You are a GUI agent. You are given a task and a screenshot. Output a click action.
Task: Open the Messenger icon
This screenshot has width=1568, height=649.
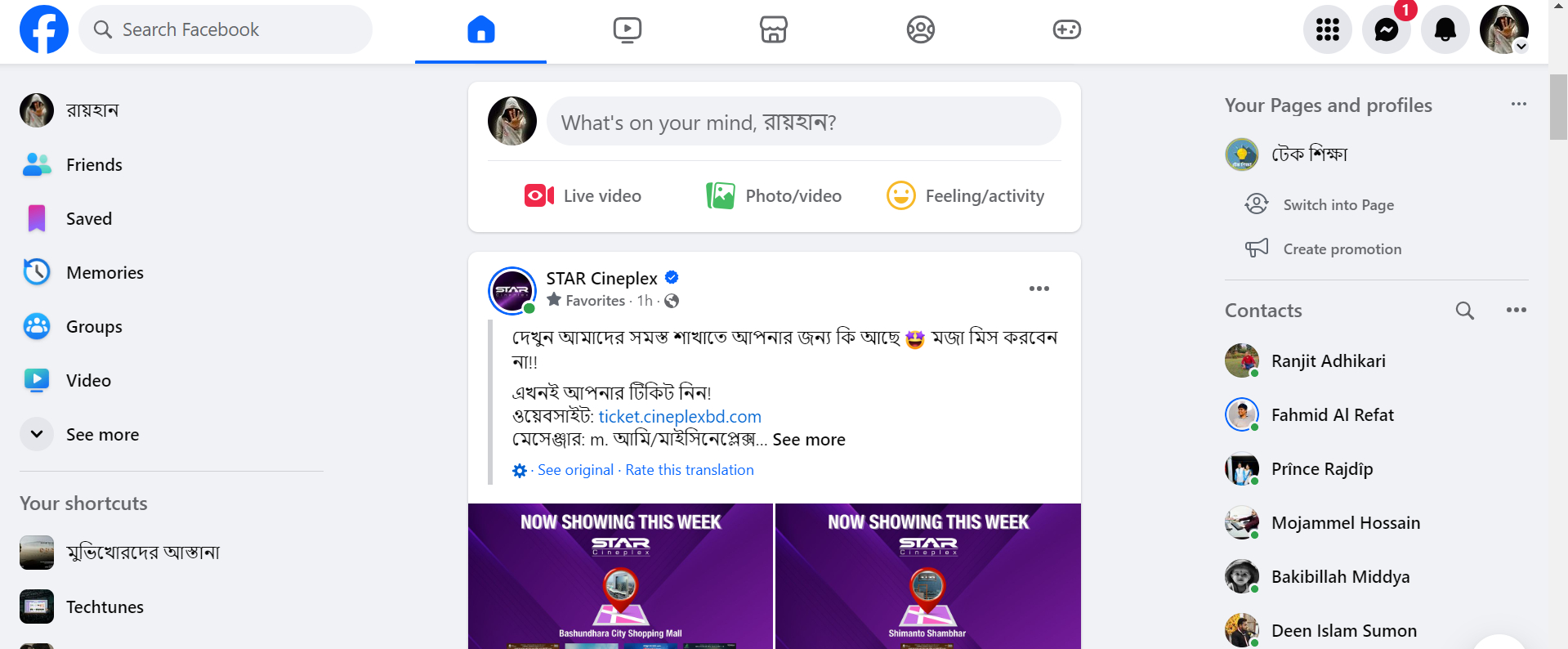pos(1386,30)
